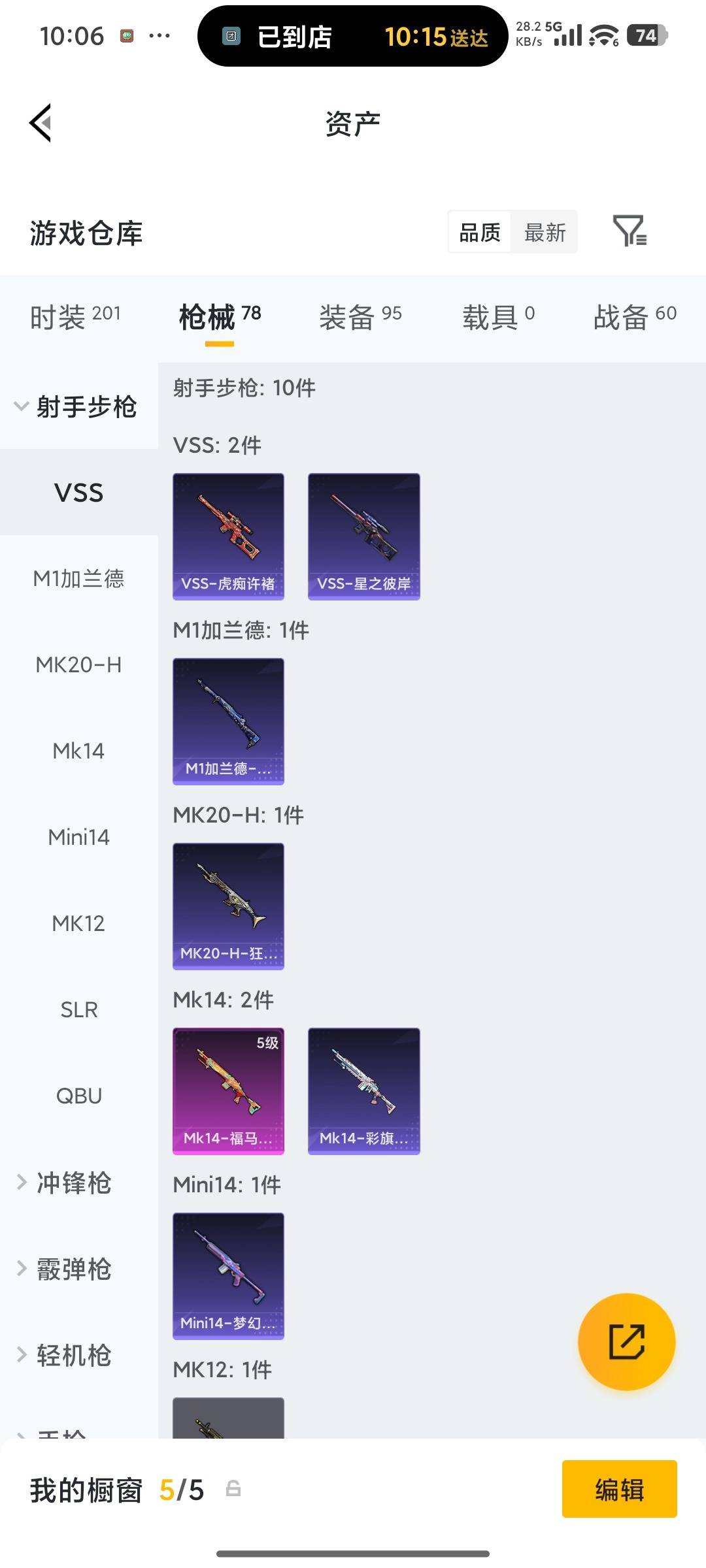This screenshot has height=1568, width=706.
Task: Switch to the 时装 tab
Action: [76, 318]
